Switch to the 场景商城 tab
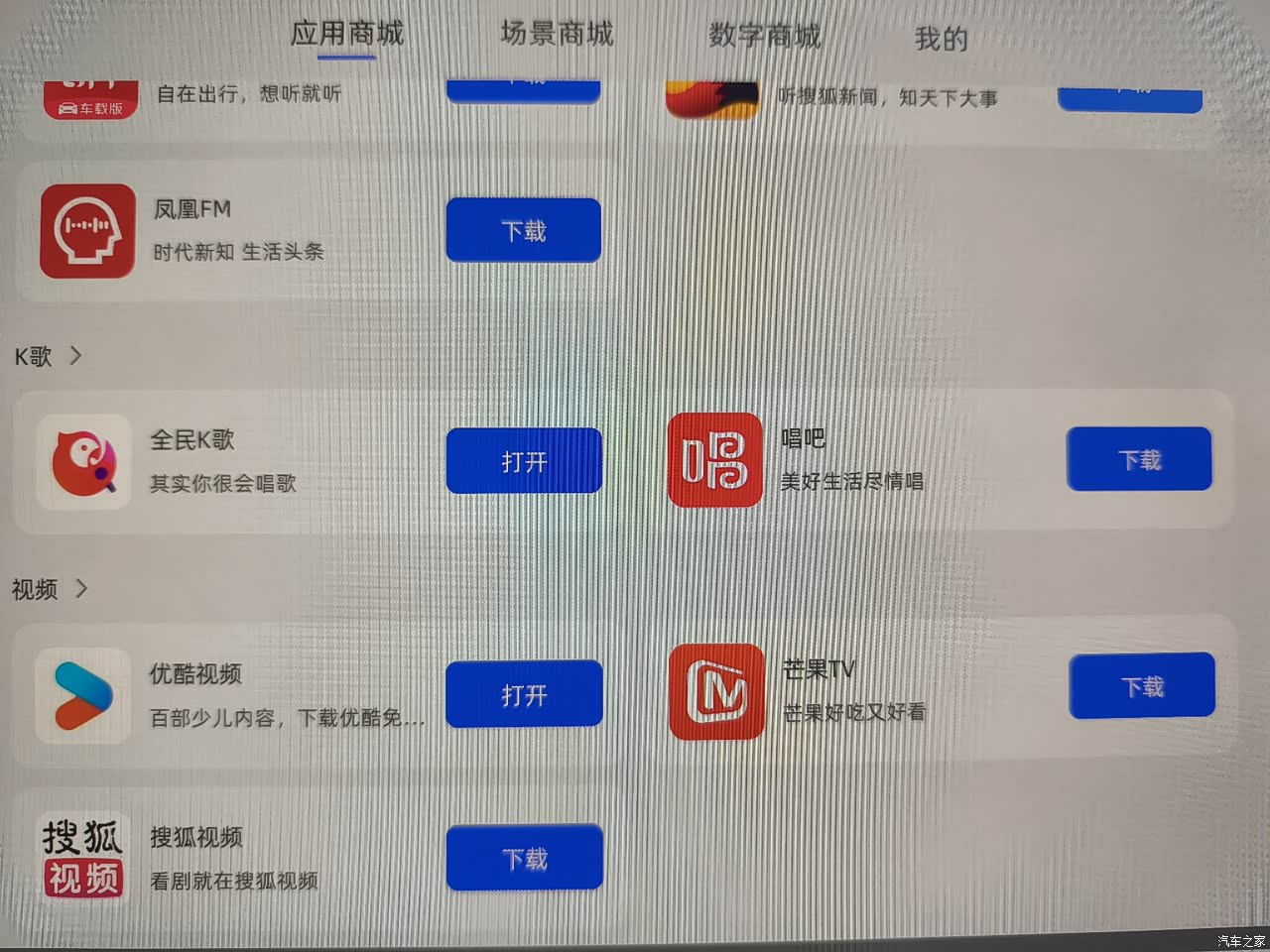The image size is (1270, 952). coord(557,35)
